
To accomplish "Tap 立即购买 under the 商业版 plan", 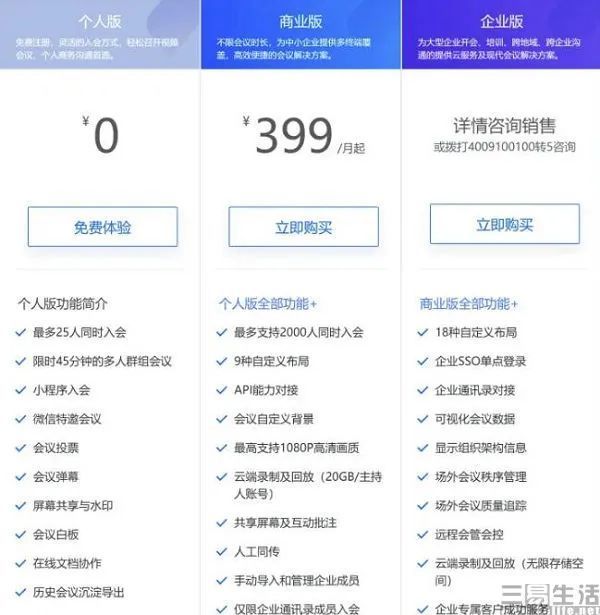I will [303, 227].
